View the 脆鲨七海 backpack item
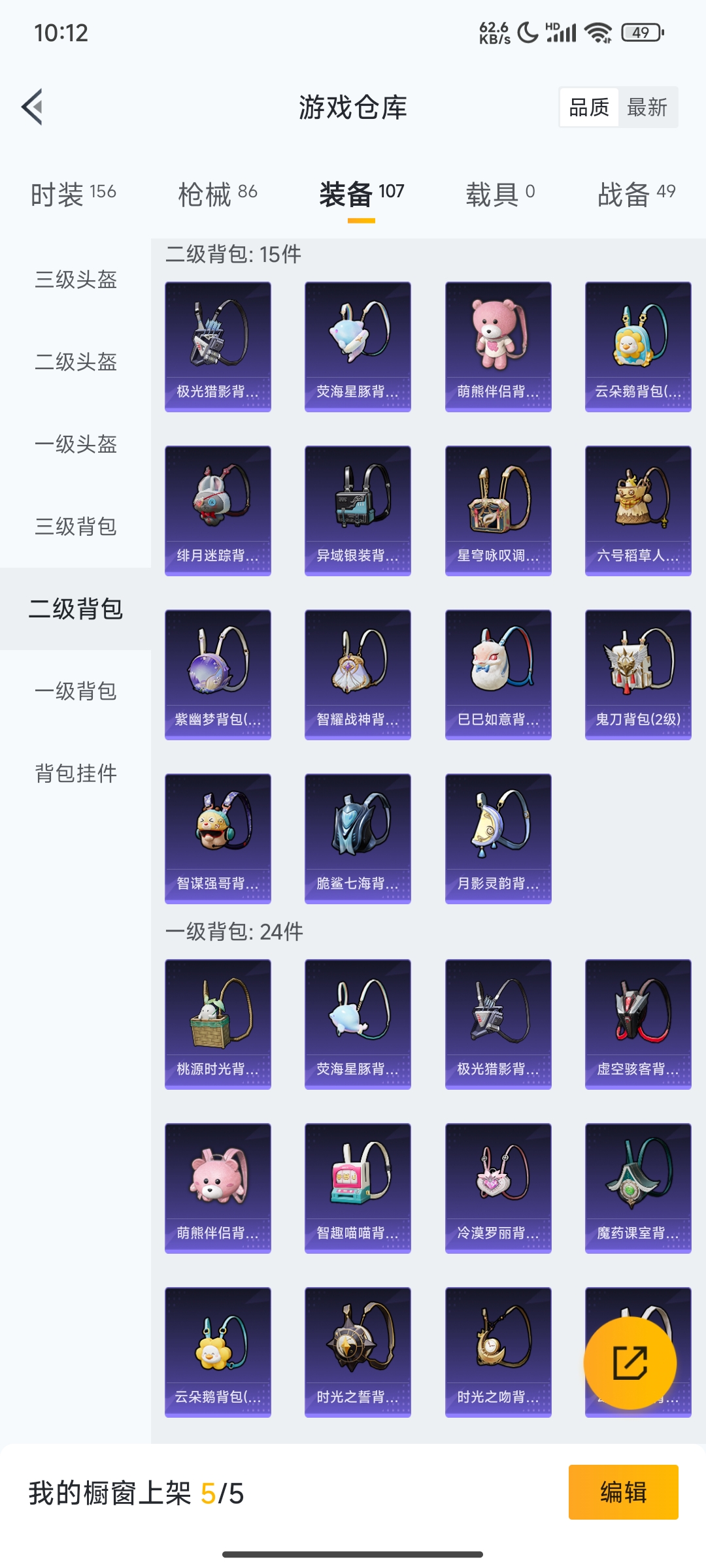This screenshot has width=706, height=1568. pyautogui.click(x=358, y=839)
